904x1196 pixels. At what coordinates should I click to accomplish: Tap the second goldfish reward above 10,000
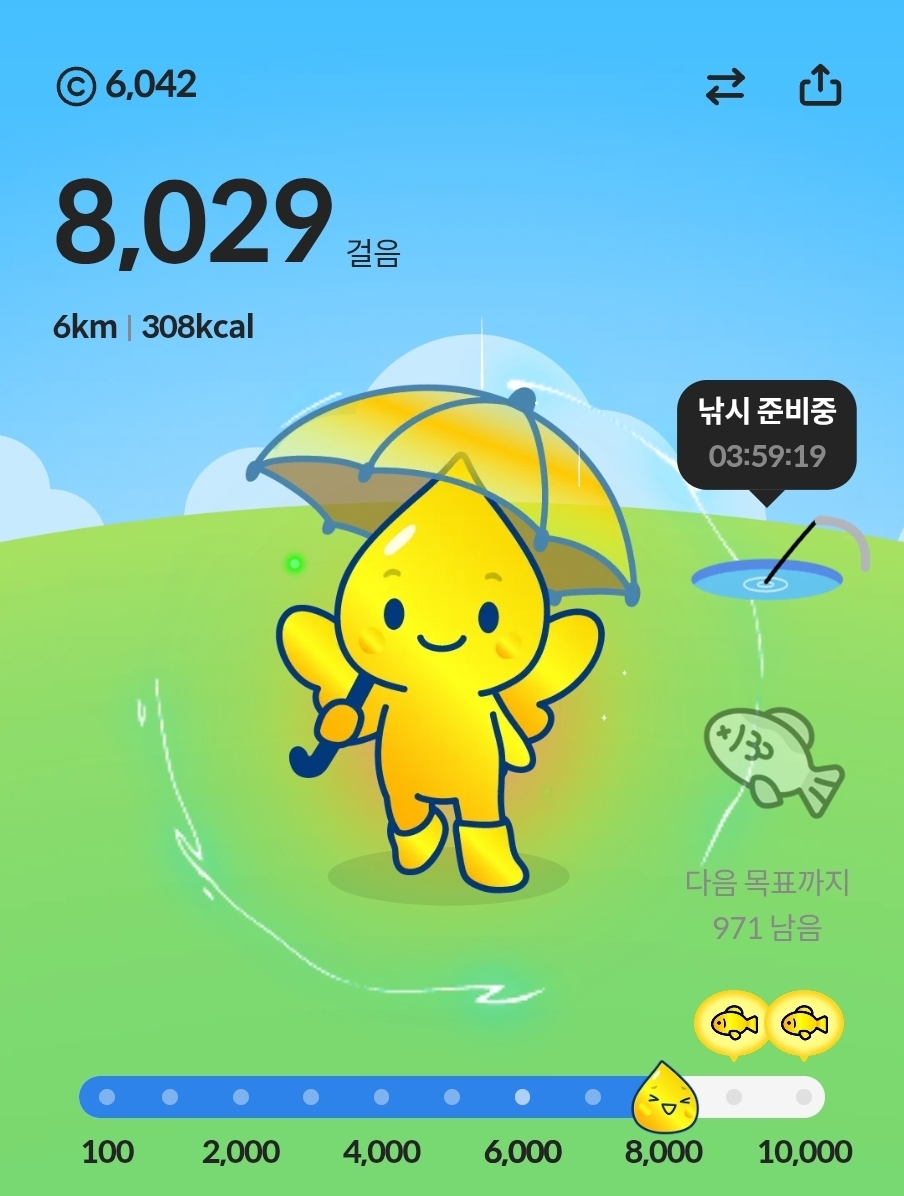point(804,1023)
